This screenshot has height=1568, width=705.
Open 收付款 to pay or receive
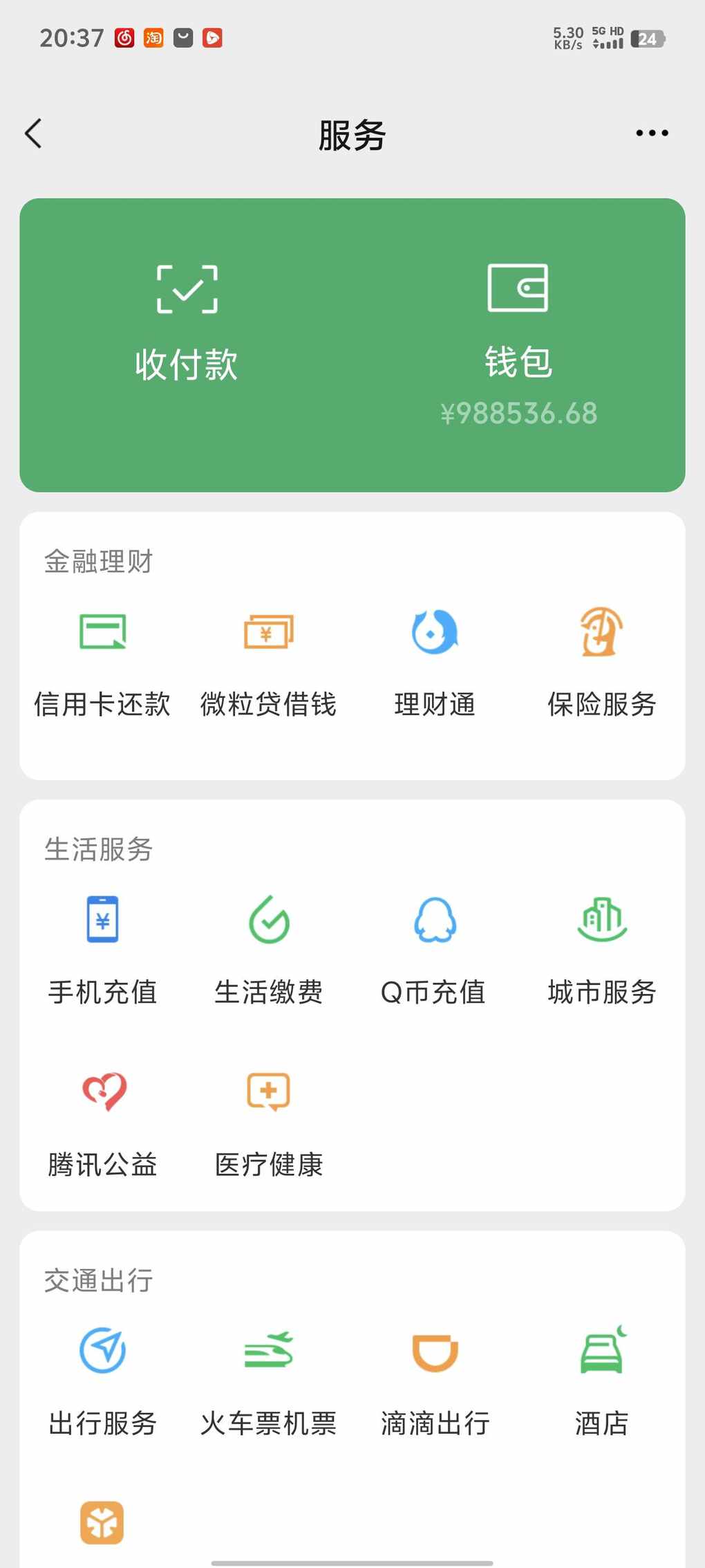187,323
